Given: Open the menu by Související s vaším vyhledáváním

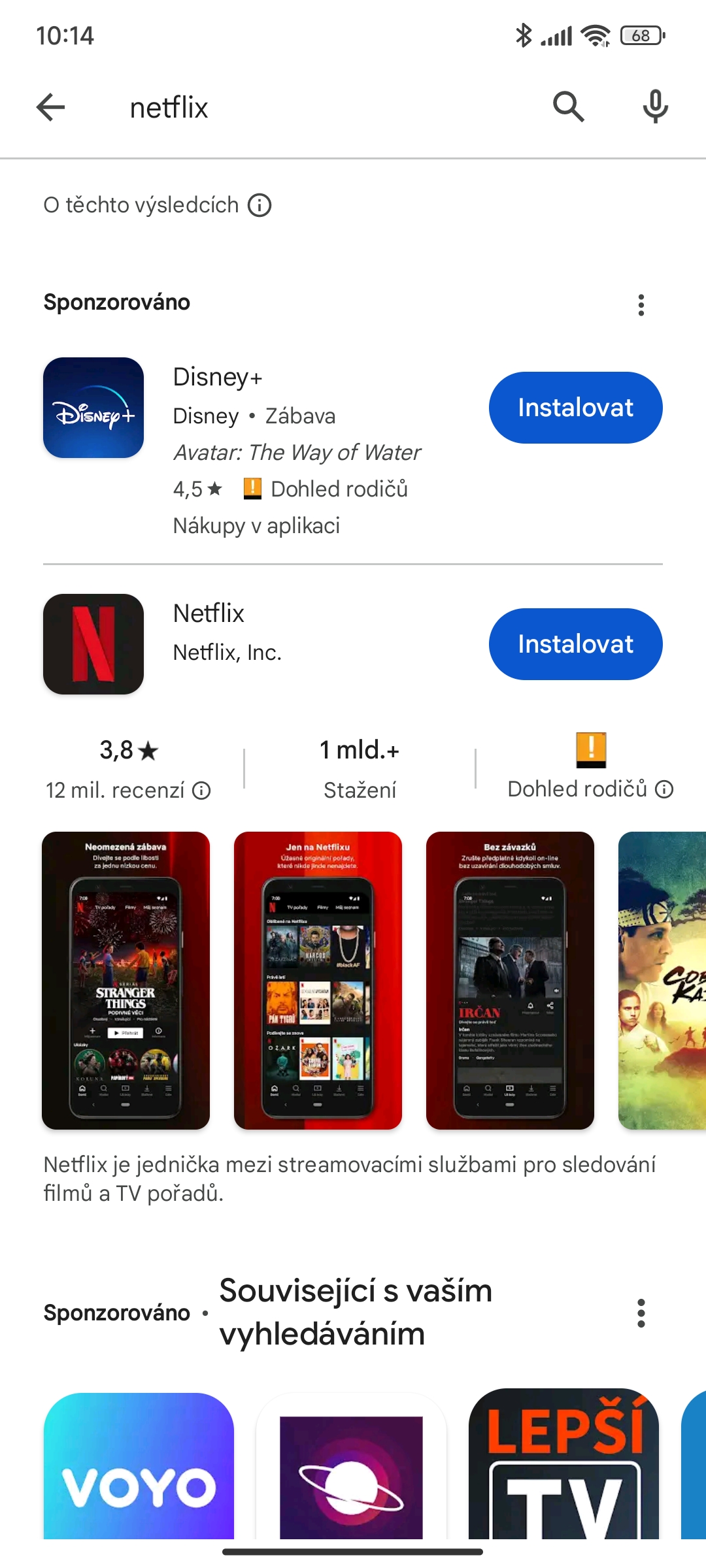Looking at the screenshot, I should pyautogui.click(x=641, y=1313).
